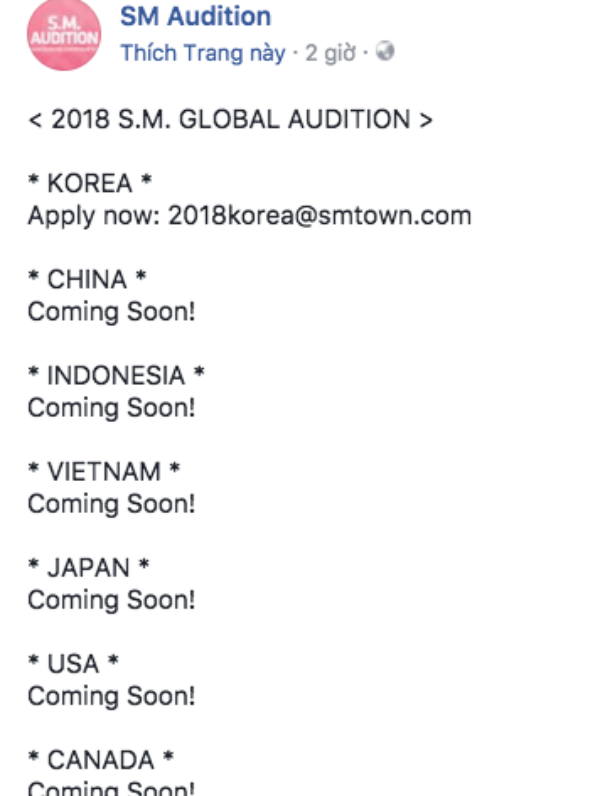Tap the SM Audition profile picture
This screenshot has width=600, height=796.
pos(64,36)
